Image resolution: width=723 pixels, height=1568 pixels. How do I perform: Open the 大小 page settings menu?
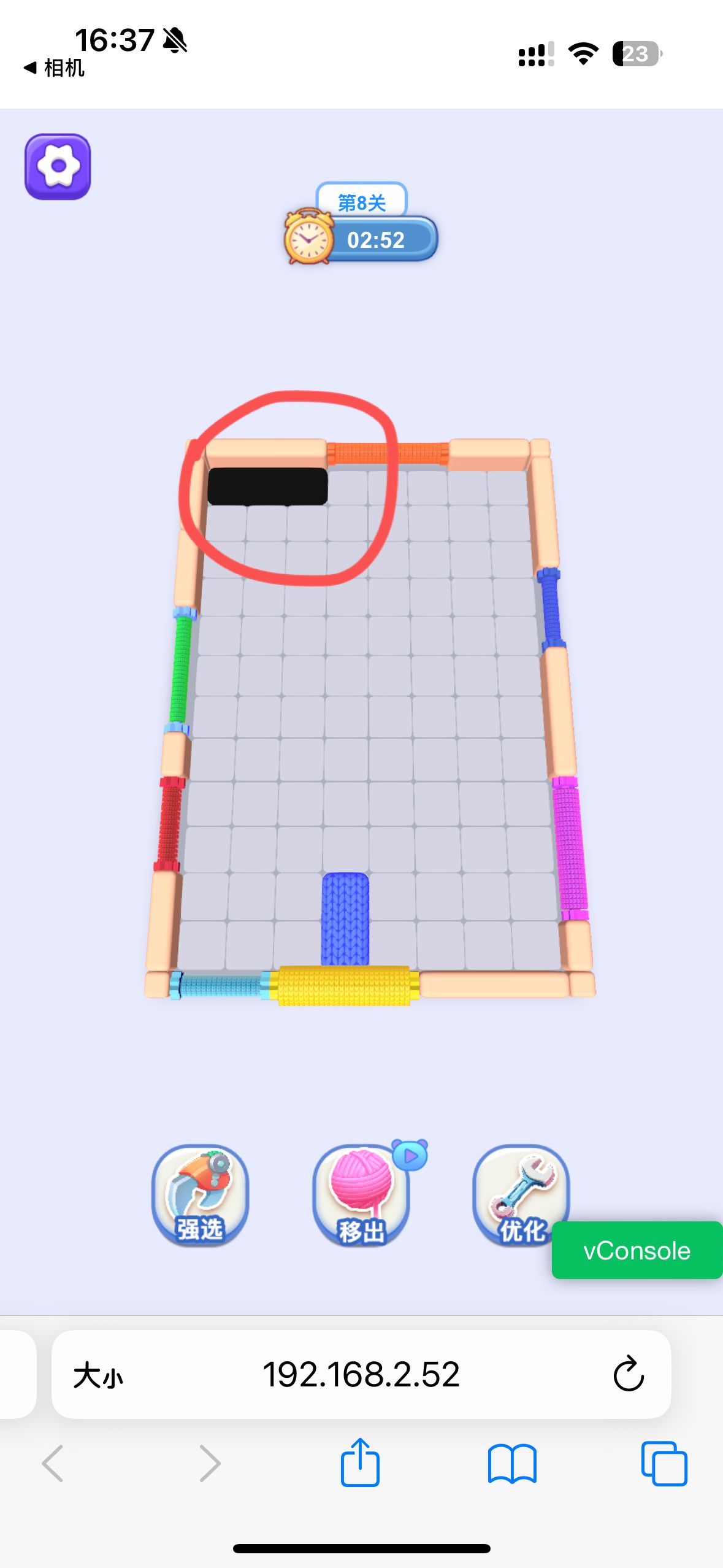(x=98, y=1375)
